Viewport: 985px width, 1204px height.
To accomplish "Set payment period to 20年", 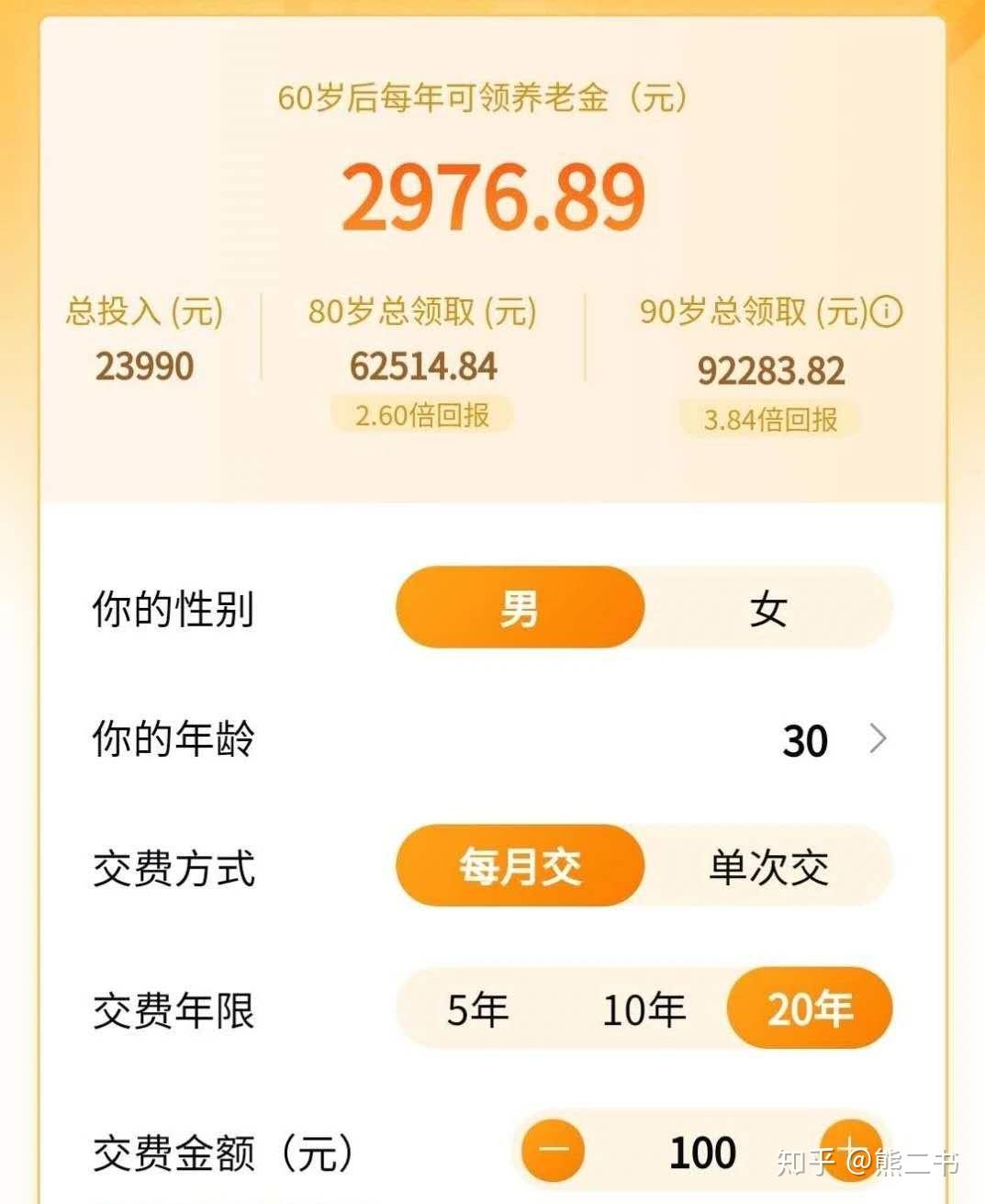I will pyautogui.click(x=809, y=1009).
